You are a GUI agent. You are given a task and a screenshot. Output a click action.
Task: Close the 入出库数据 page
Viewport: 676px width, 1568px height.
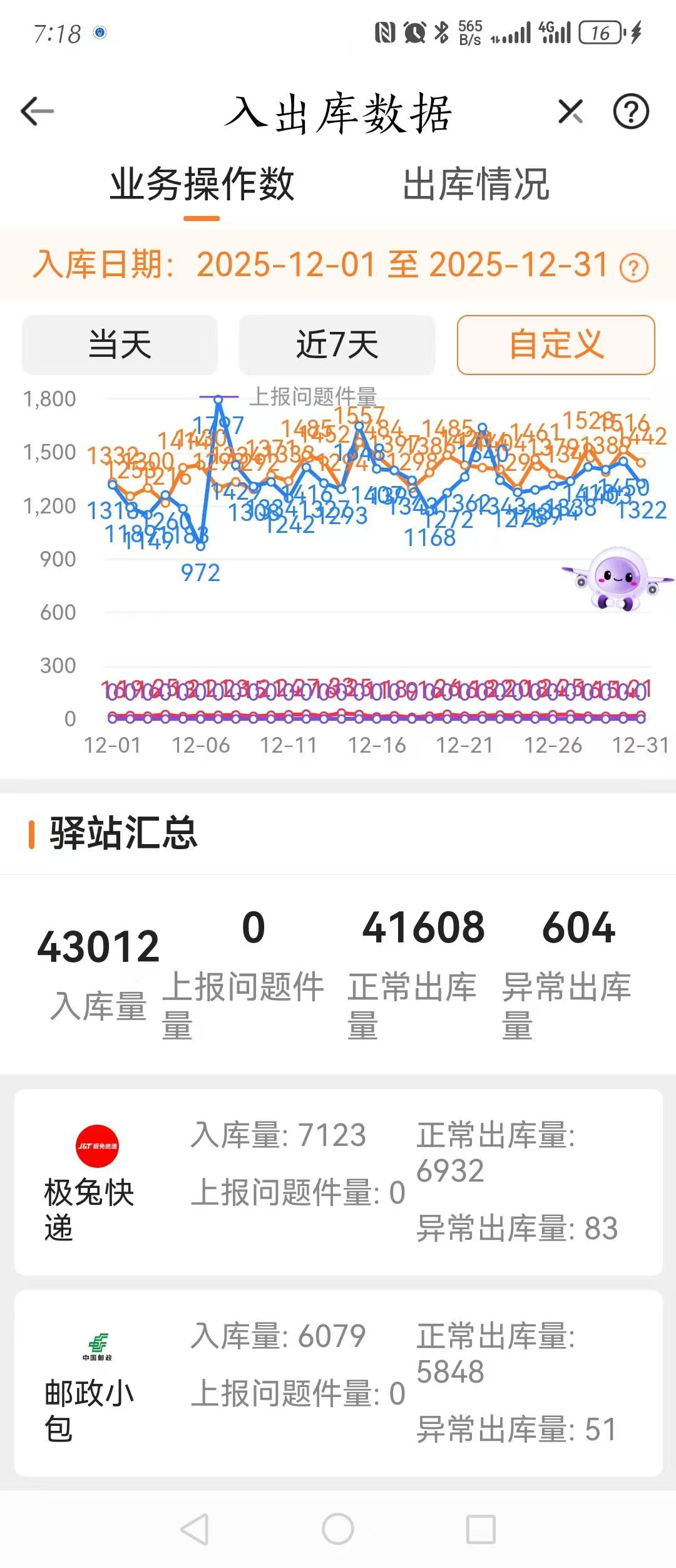point(570,112)
